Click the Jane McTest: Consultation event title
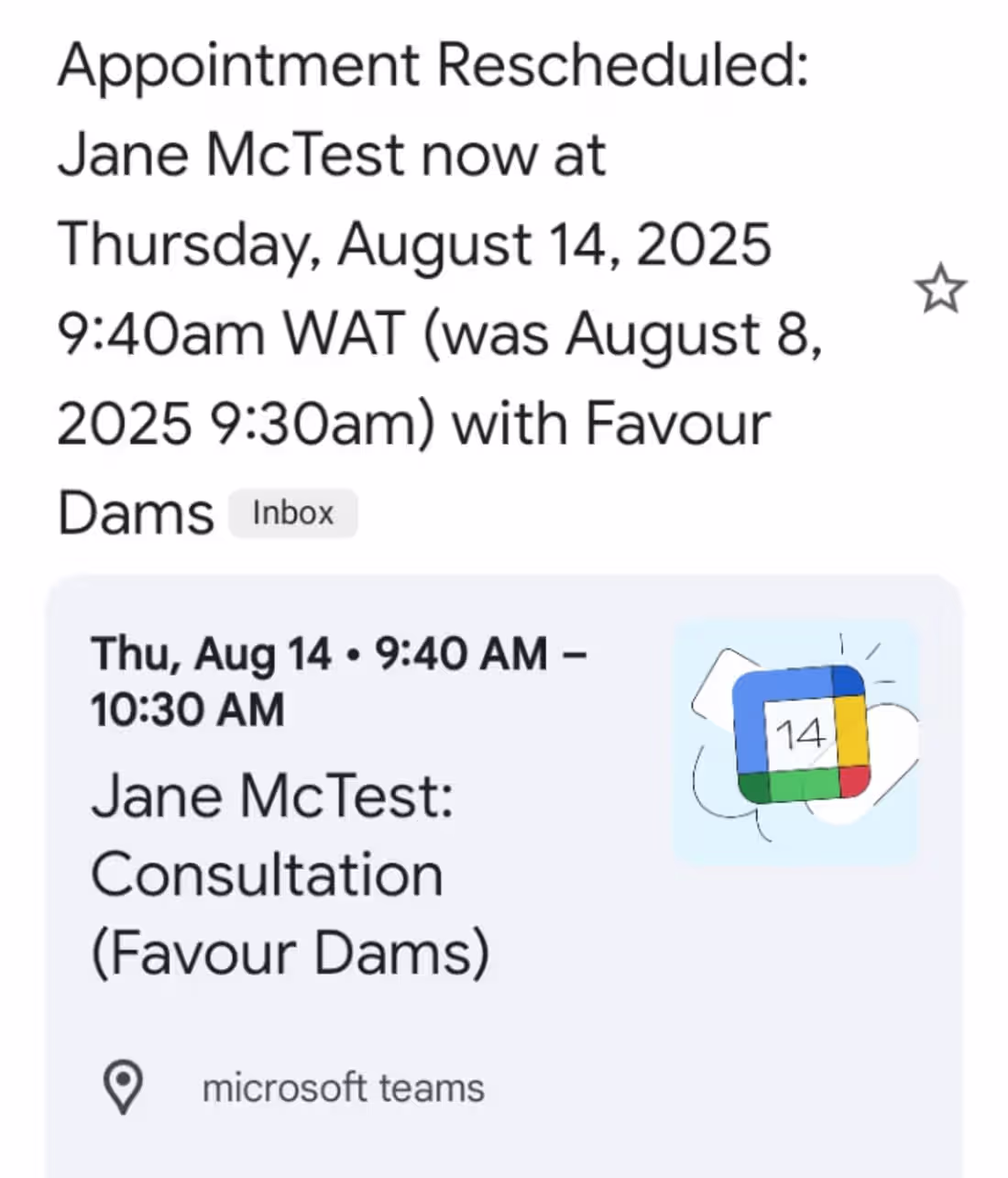 click(293, 873)
